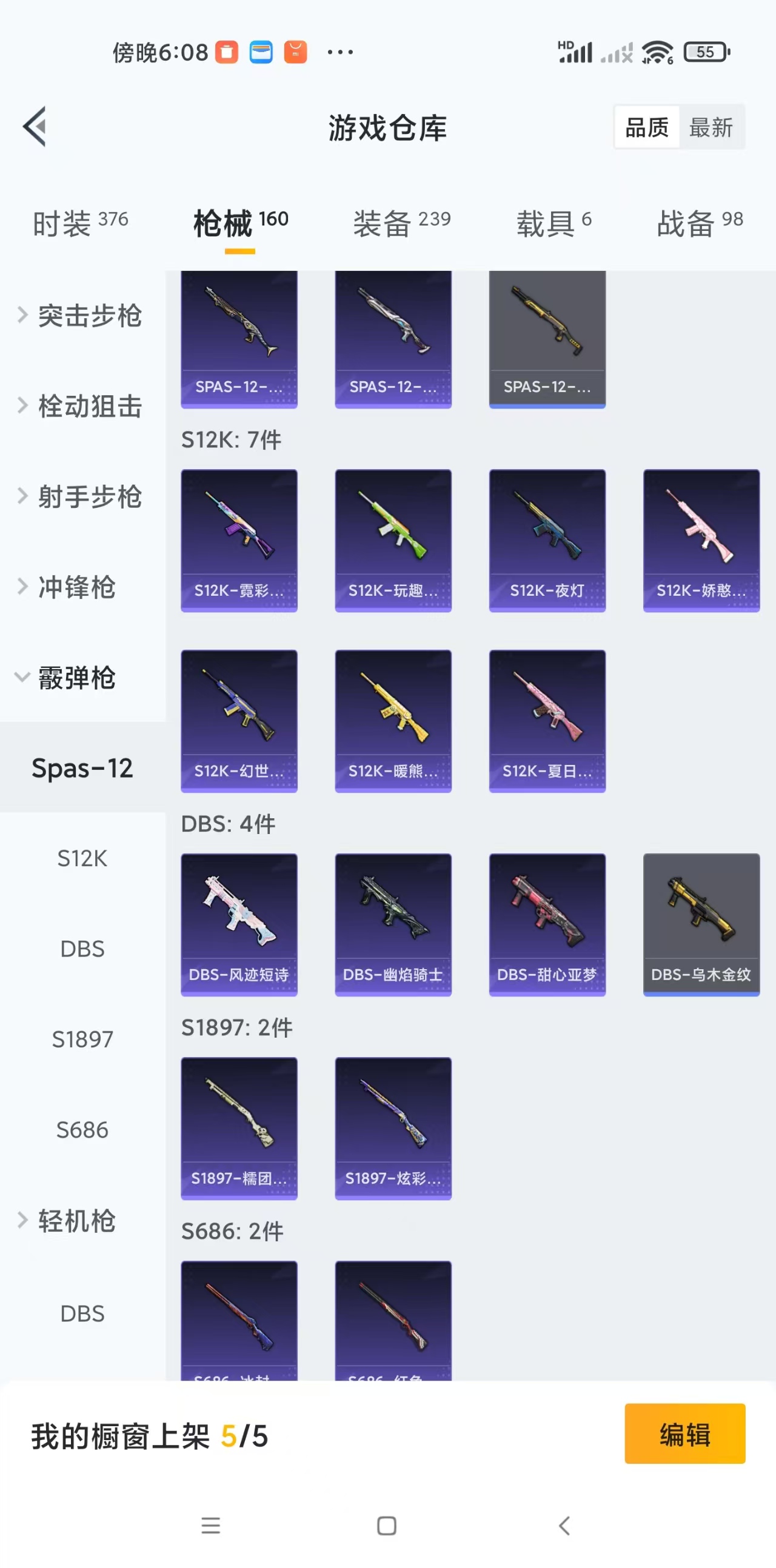Tap the 编辑 button
This screenshot has width=776, height=1568.
pos(684,1433)
